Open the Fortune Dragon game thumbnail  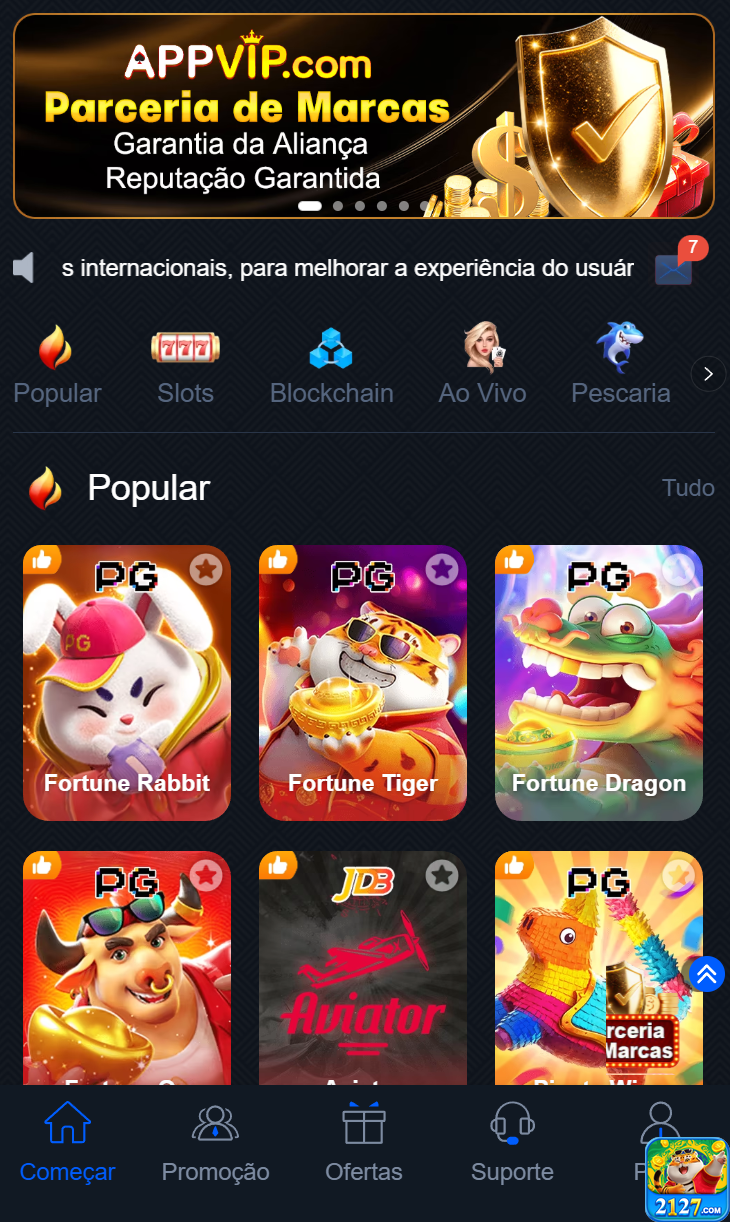[598, 683]
